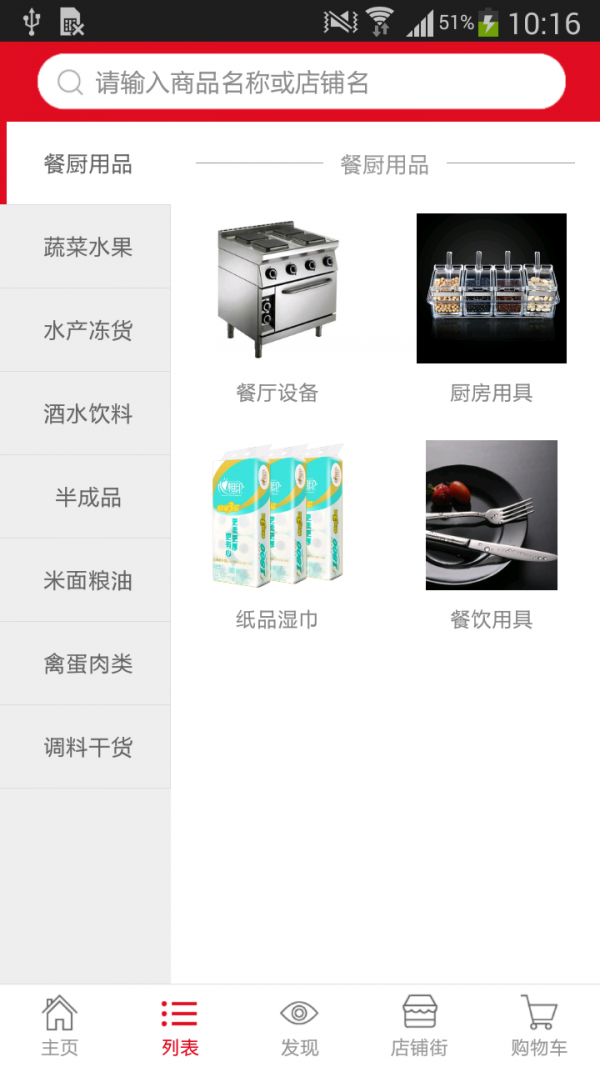Select the 禽蛋肉类 category
This screenshot has height=1067, width=600.
[88, 663]
